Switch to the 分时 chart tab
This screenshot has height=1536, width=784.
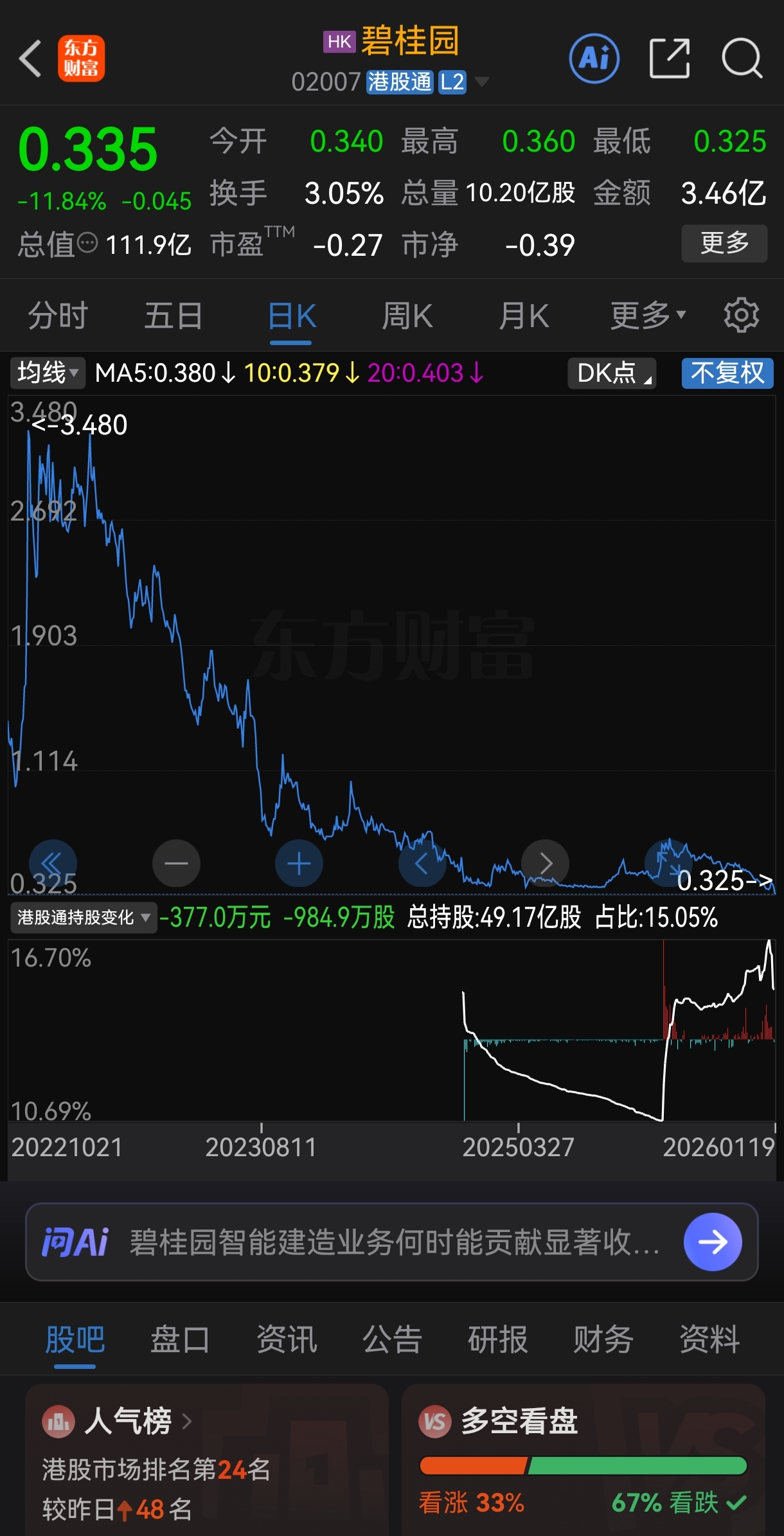[58, 316]
